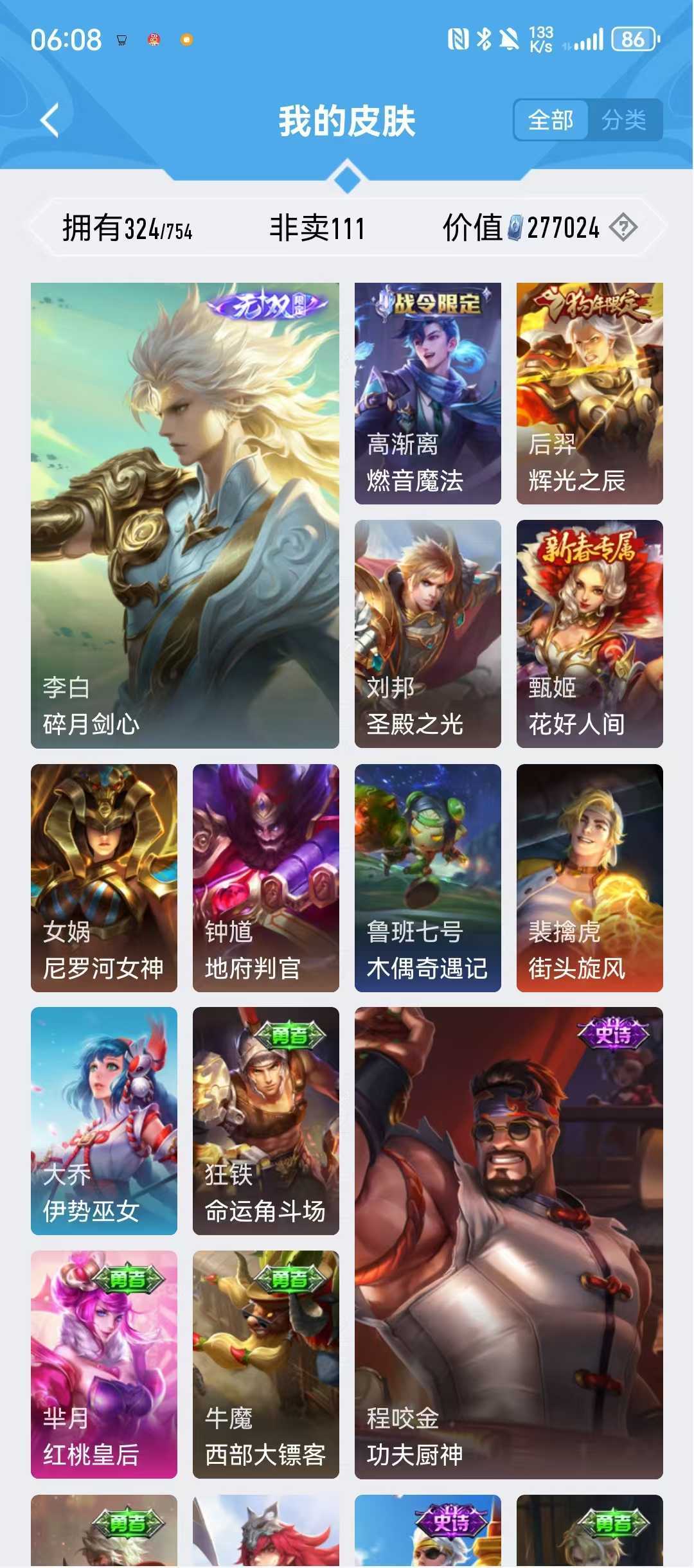Open 大乔 伊势巫女 skin
Image resolution: width=694 pixels, height=1568 pixels.
point(104,1121)
